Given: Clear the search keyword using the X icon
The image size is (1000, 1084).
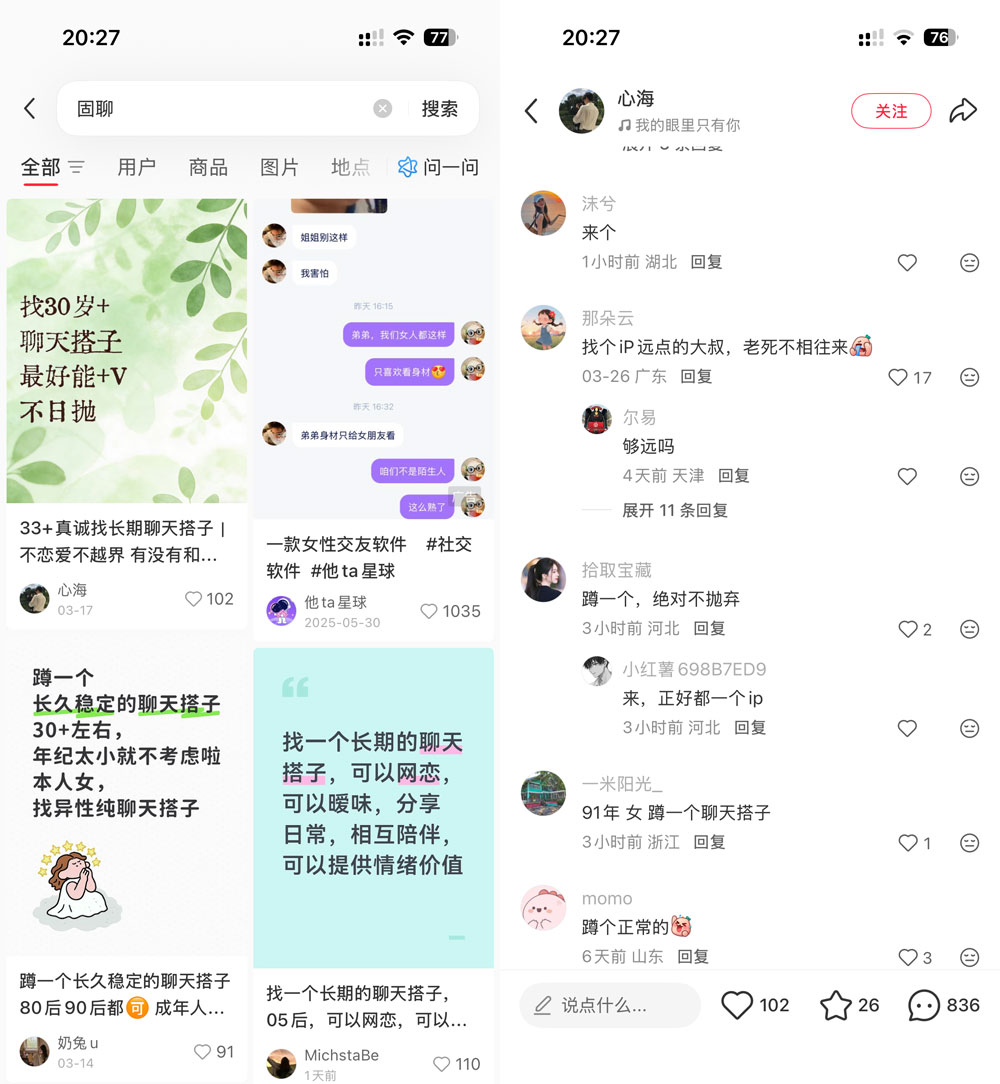Looking at the screenshot, I should pos(383,108).
